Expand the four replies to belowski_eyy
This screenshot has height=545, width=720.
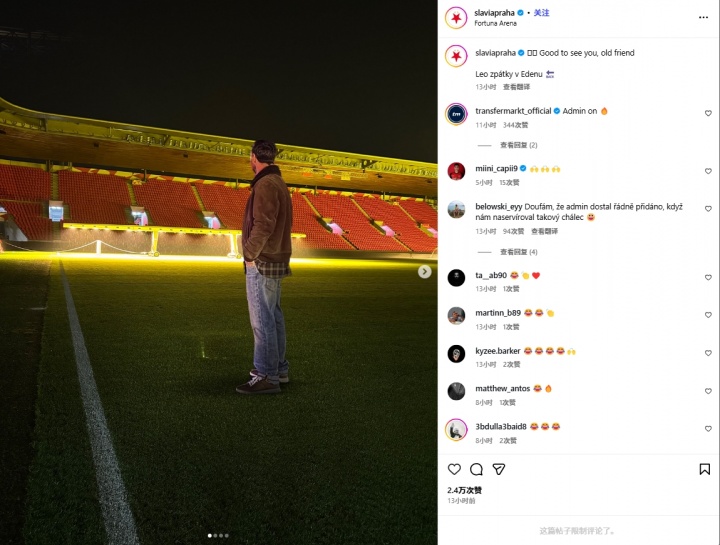518,252
